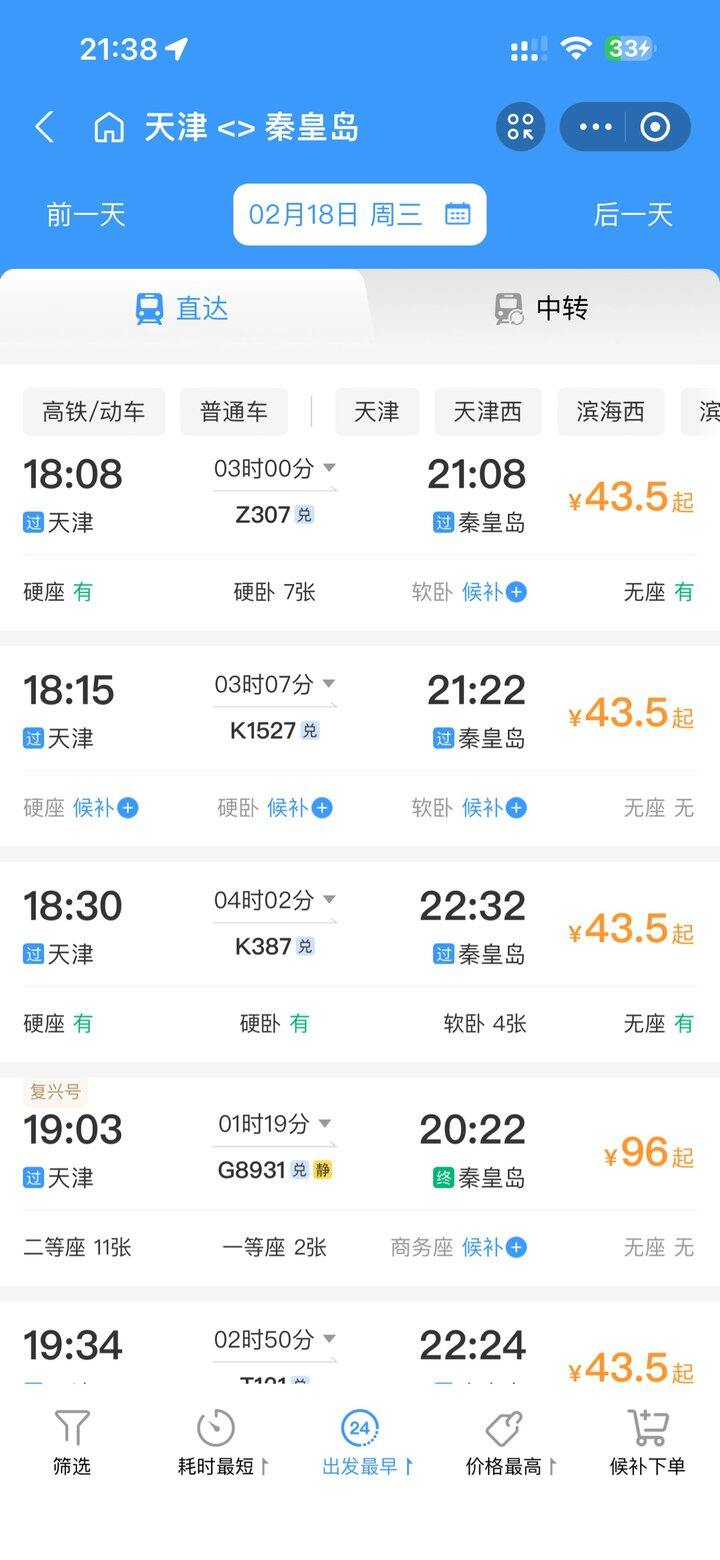Go to the previous day 前一天

click(86, 215)
